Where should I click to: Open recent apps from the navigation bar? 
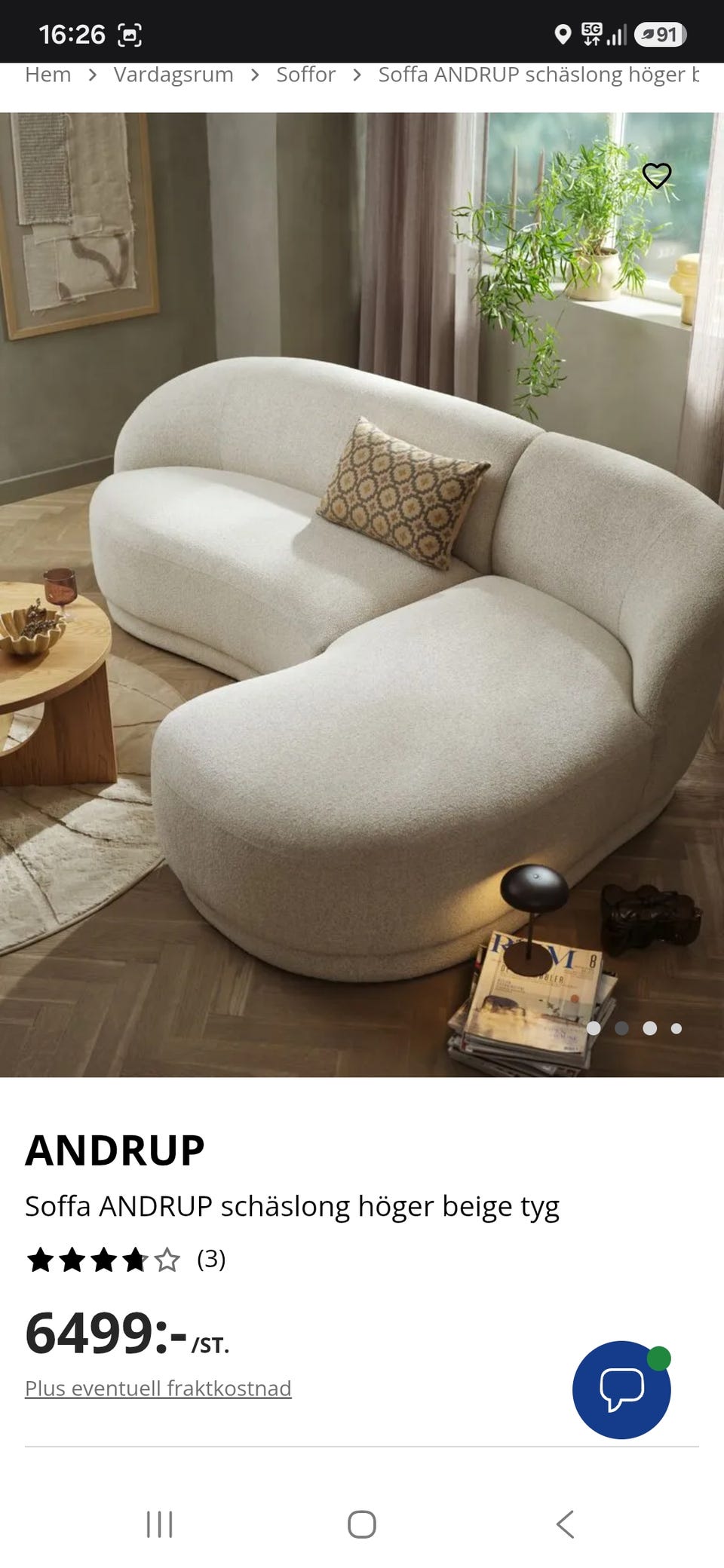point(159,1524)
